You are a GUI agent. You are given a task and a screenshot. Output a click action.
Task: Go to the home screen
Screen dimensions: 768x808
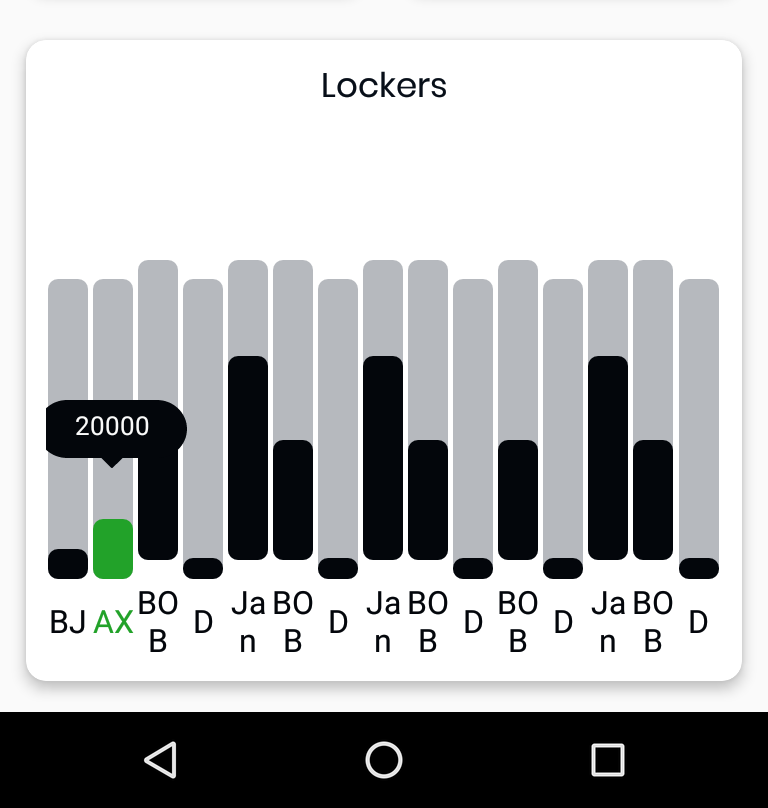[384, 760]
